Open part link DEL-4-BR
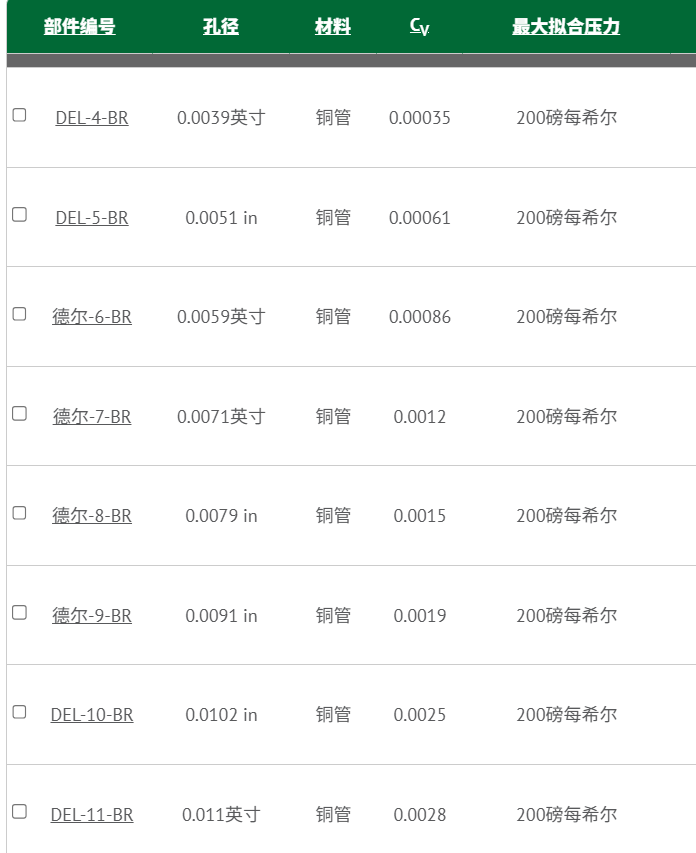696x853 pixels. (x=92, y=118)
